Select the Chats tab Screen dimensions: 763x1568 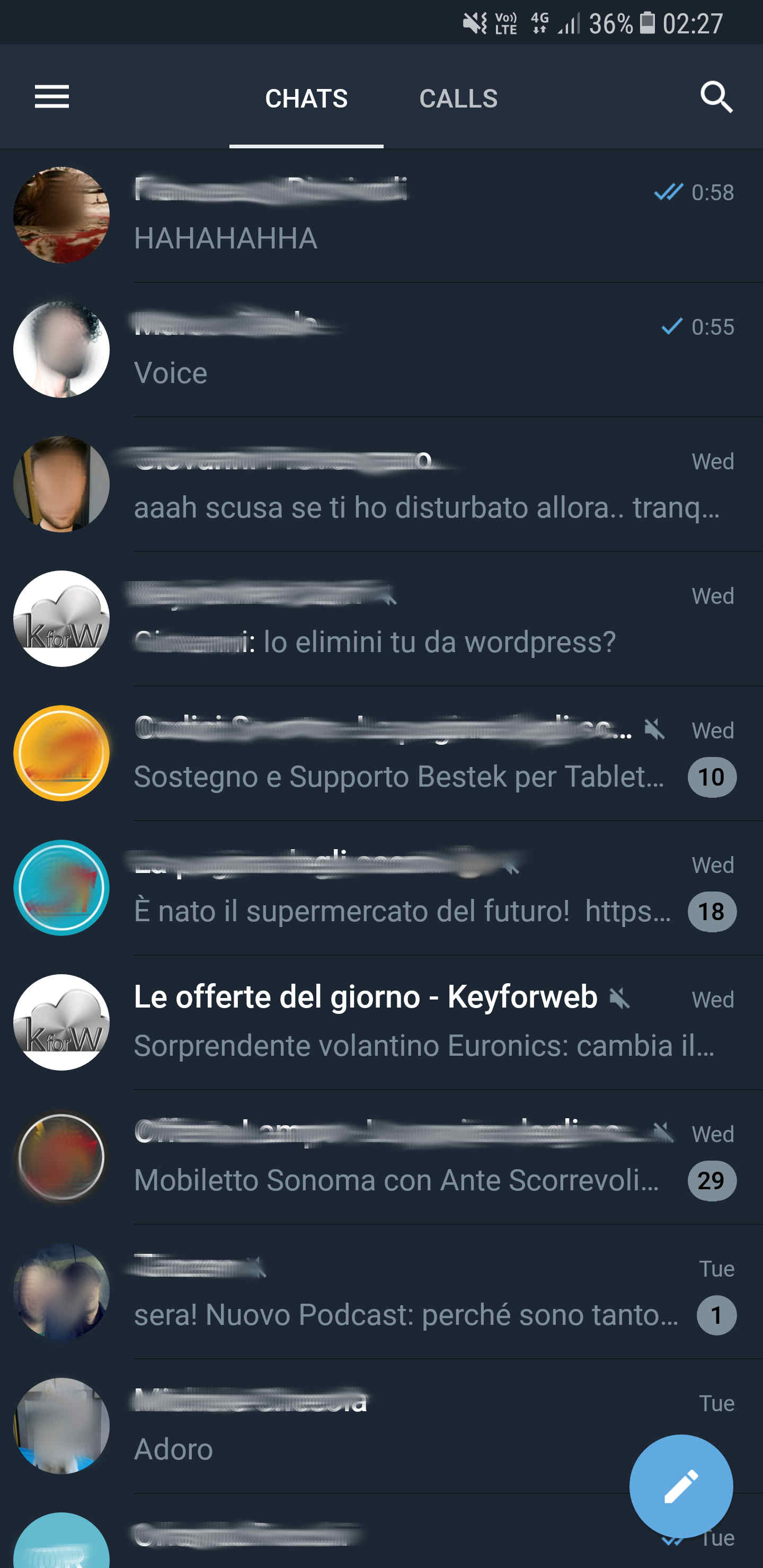[x=306, y=99]
